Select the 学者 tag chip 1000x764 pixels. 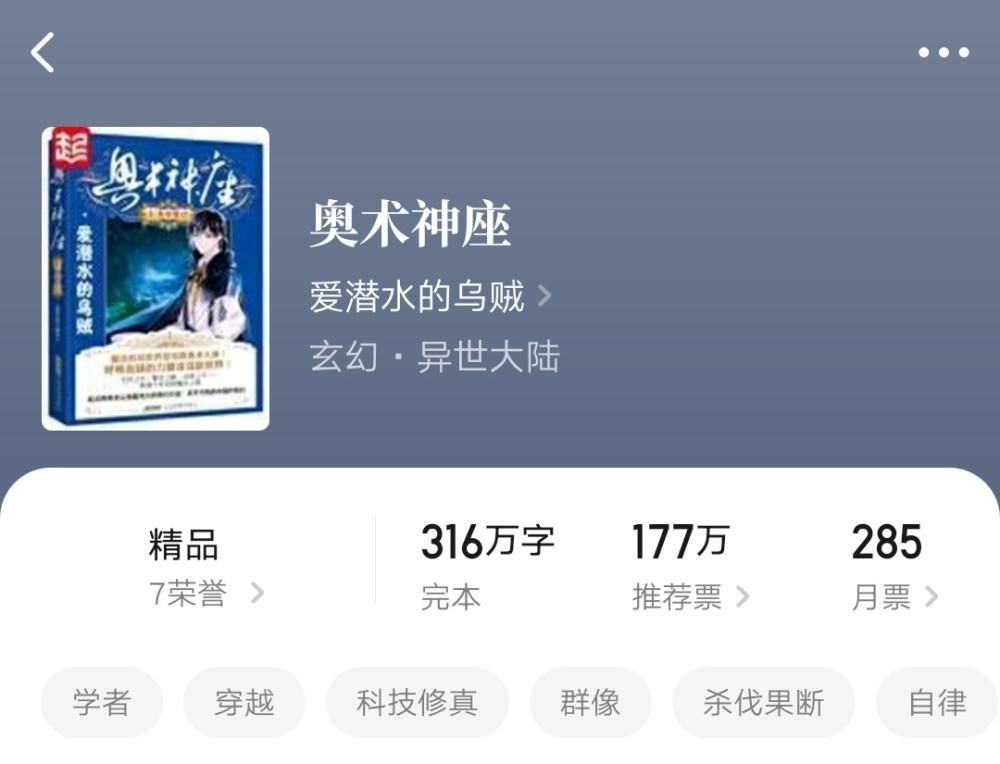101,703
